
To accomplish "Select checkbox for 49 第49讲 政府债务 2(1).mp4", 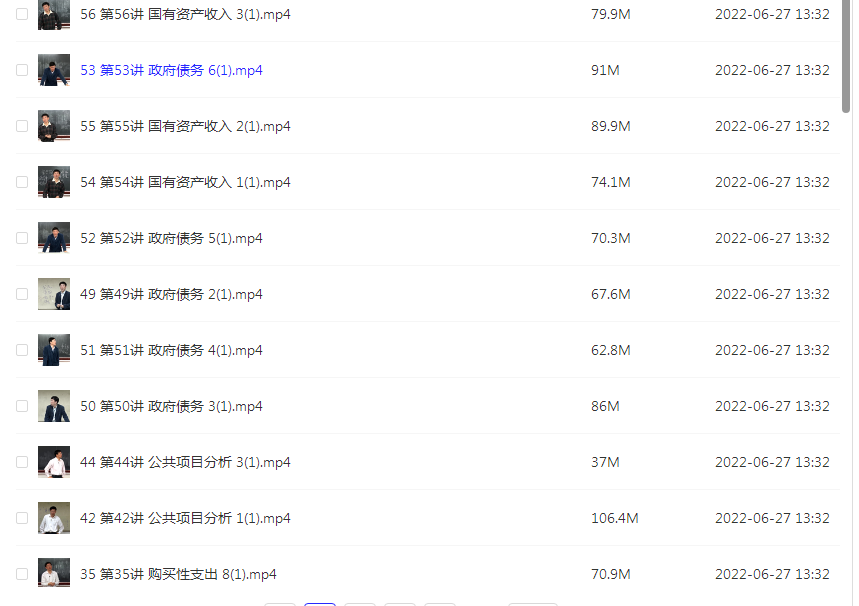I will (22, 294).
